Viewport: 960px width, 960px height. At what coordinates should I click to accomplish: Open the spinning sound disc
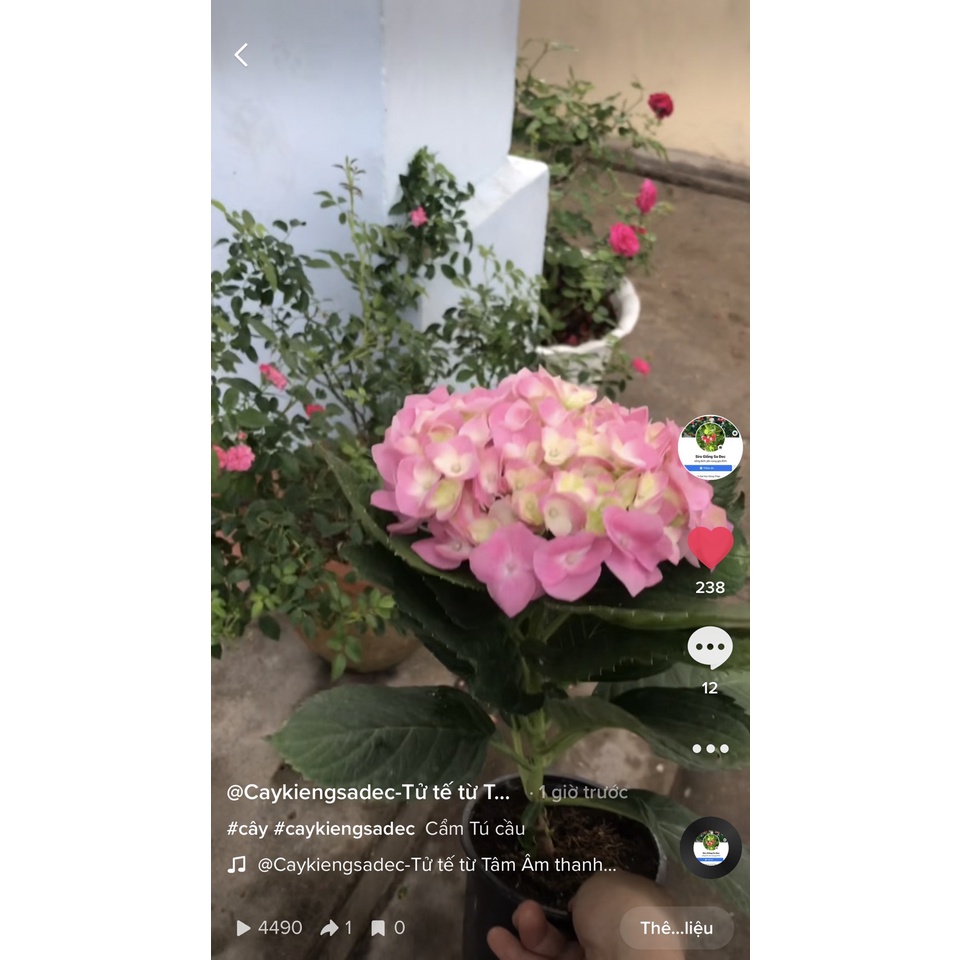click(710, 847)
